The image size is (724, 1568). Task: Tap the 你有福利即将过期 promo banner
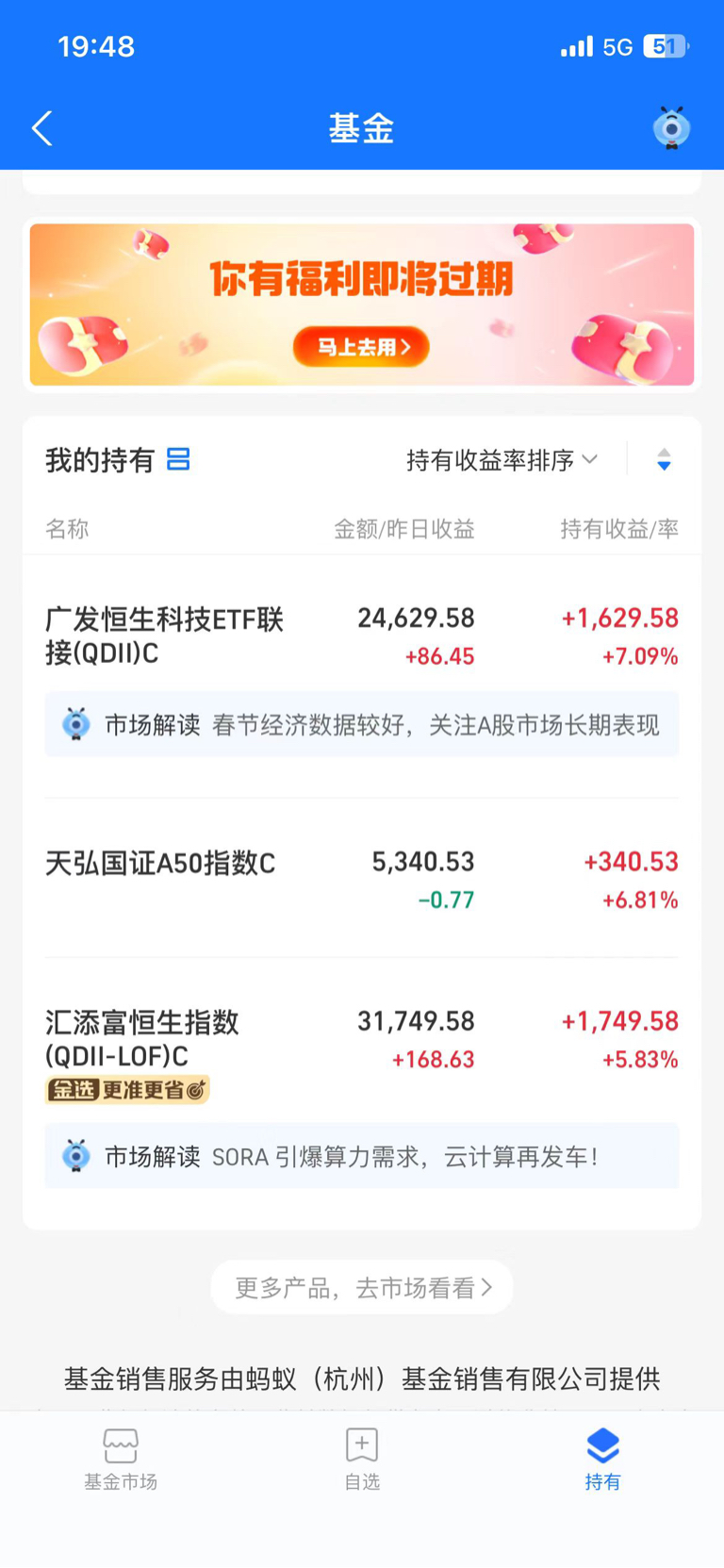[361, 304]
